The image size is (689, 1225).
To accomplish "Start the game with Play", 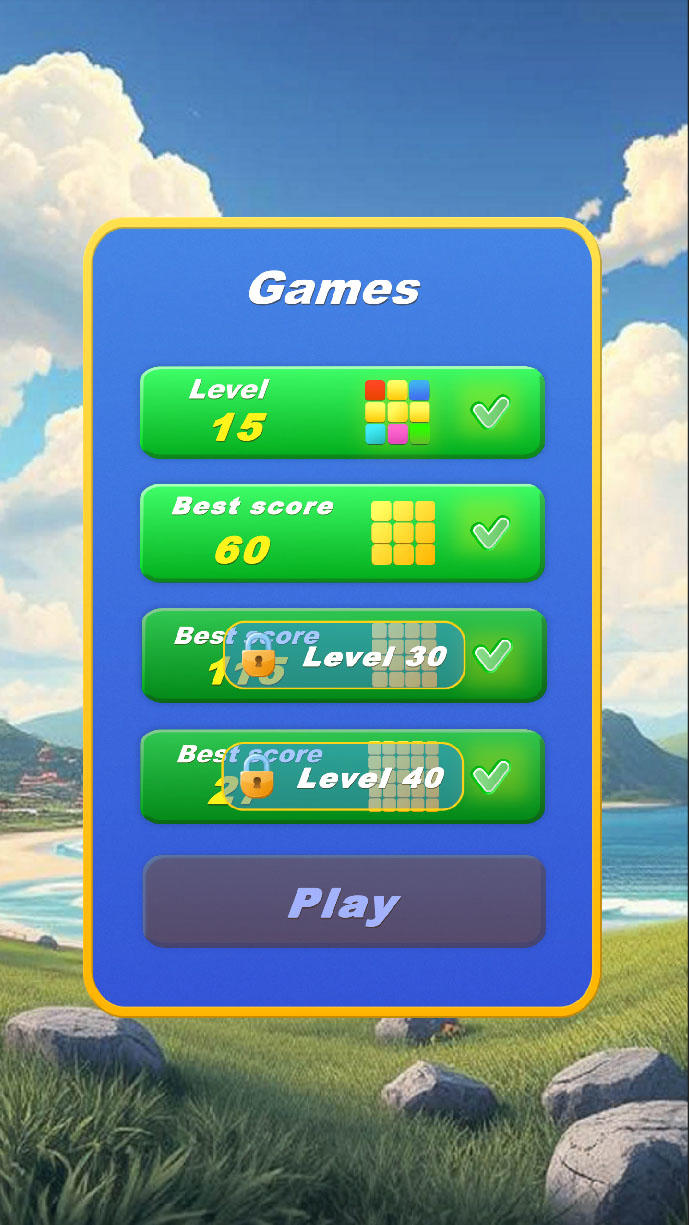I will coord(343,902).
